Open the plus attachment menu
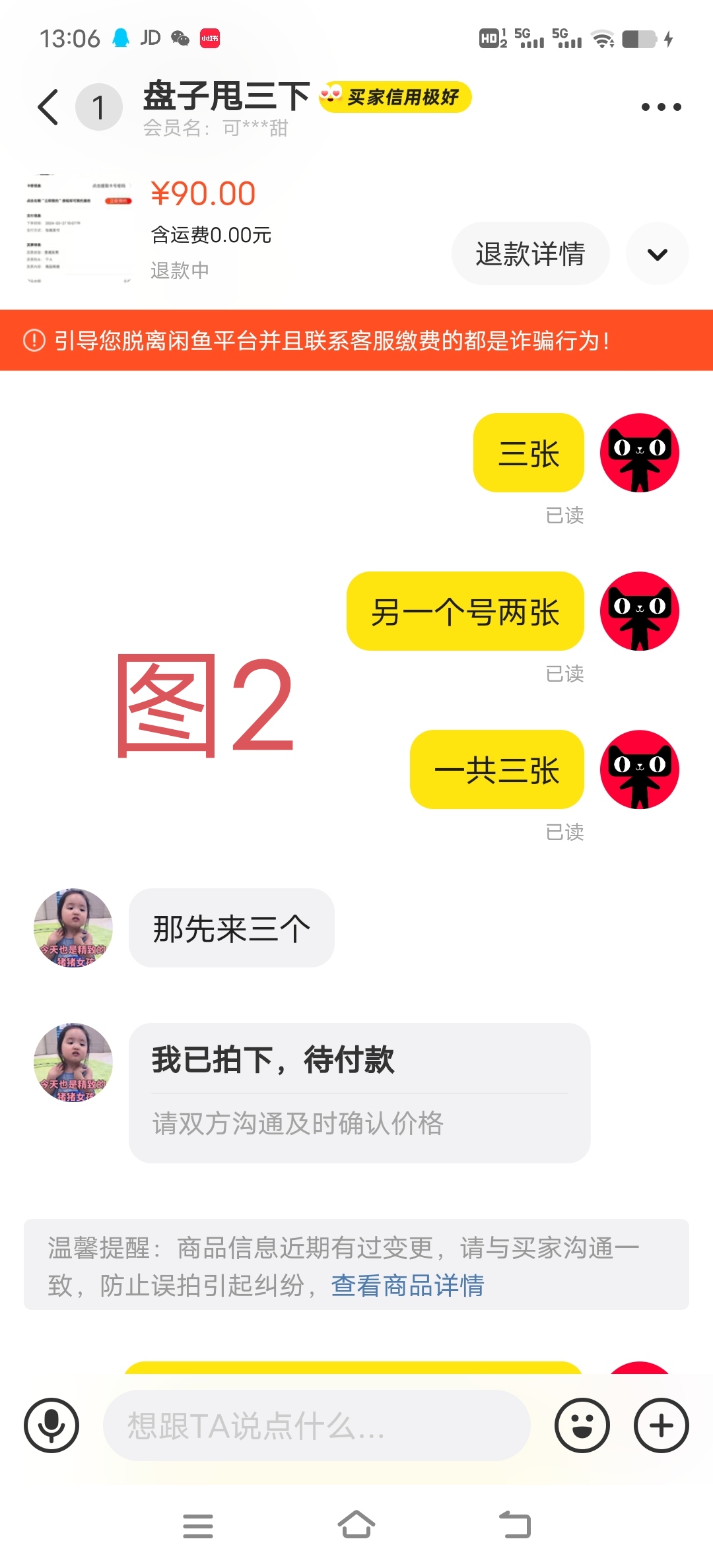Viewport: 713px width, 1568px height. 661,1425
